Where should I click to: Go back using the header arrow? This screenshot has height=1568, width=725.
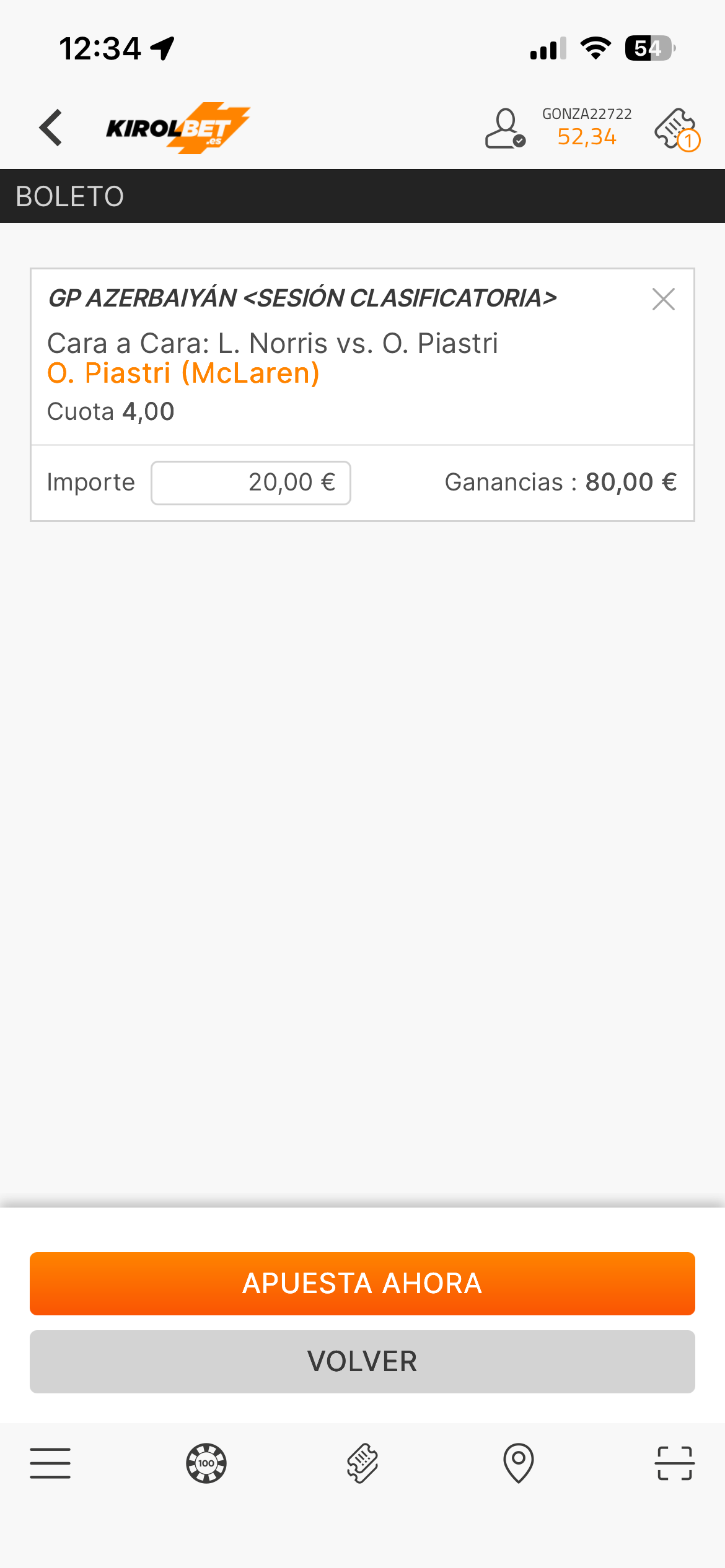click(x=51, y=128)
